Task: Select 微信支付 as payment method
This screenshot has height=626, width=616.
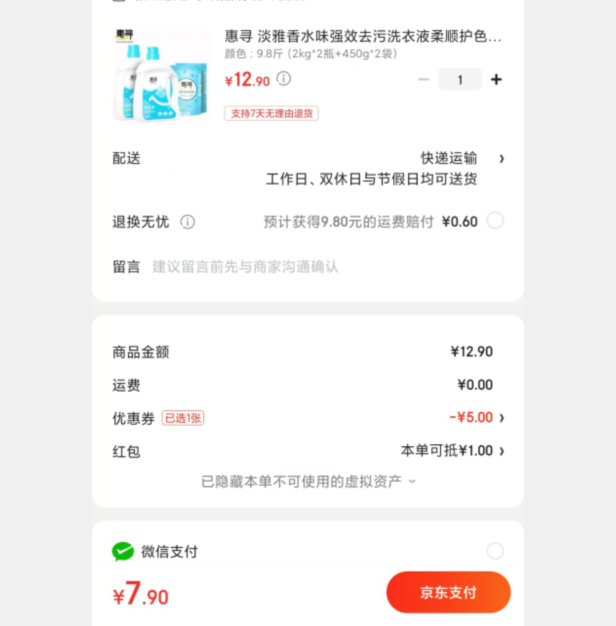Action: (495, 551)
